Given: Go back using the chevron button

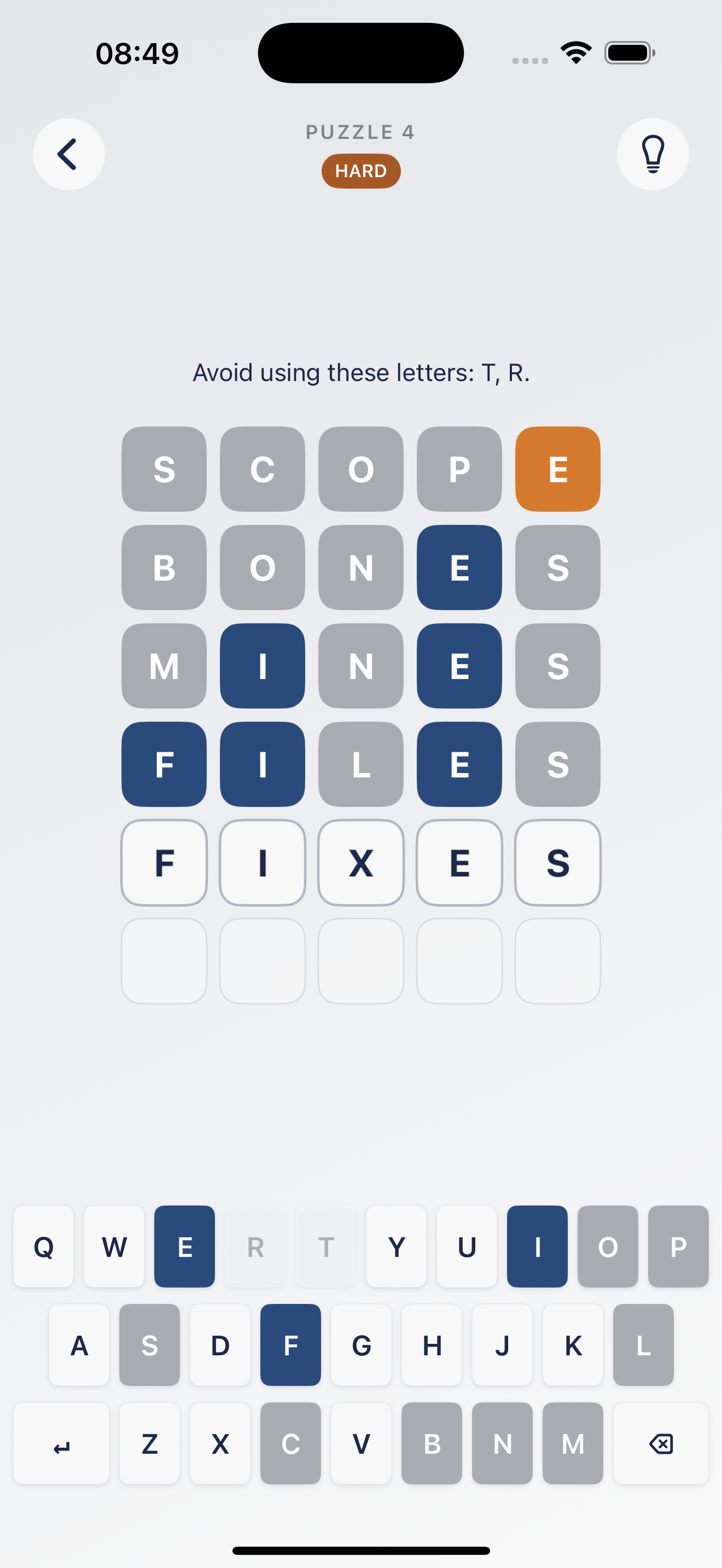Looking at the screenshot, I should click(x=68, y=154).
